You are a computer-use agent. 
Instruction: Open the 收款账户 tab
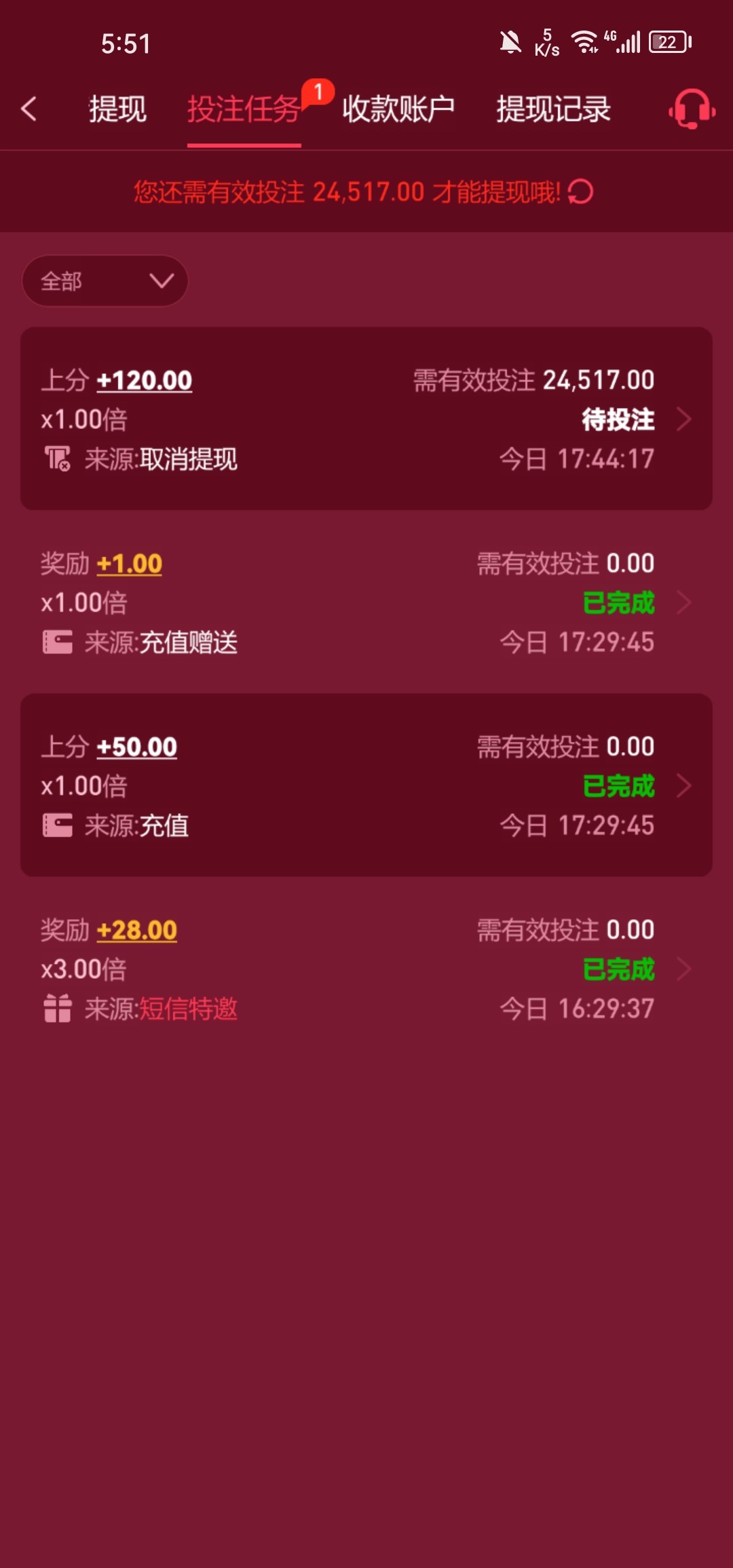click(398, 109)
